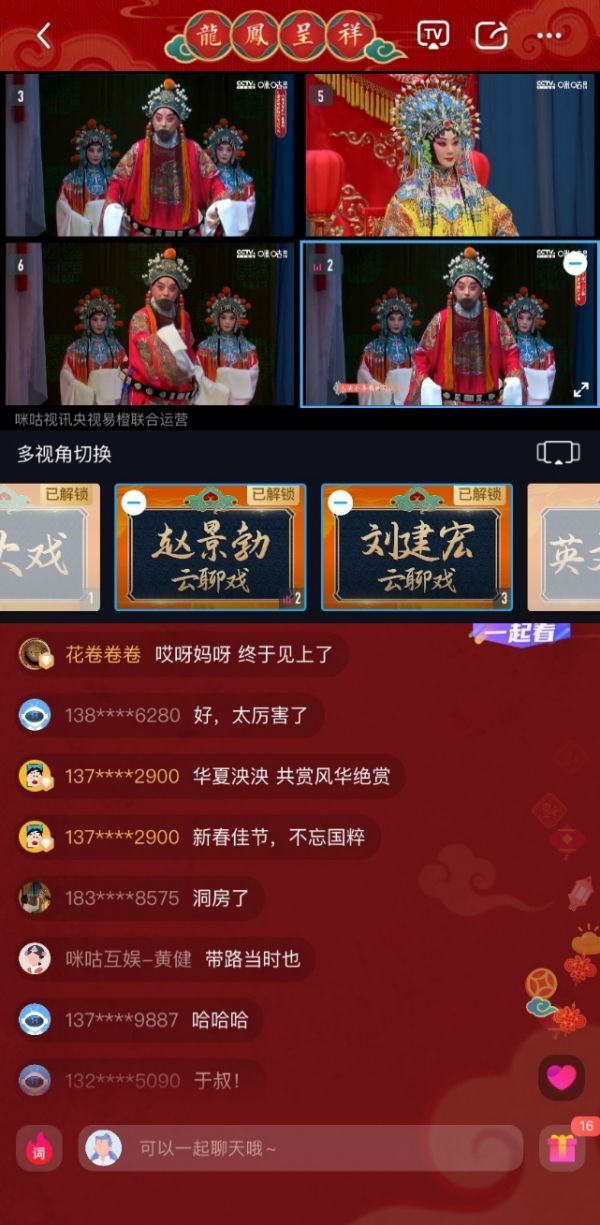Go back using the top-left arrow
The width and height of the screenshot is (600, 1225).
pyautogui.click(x=44, y=36)
